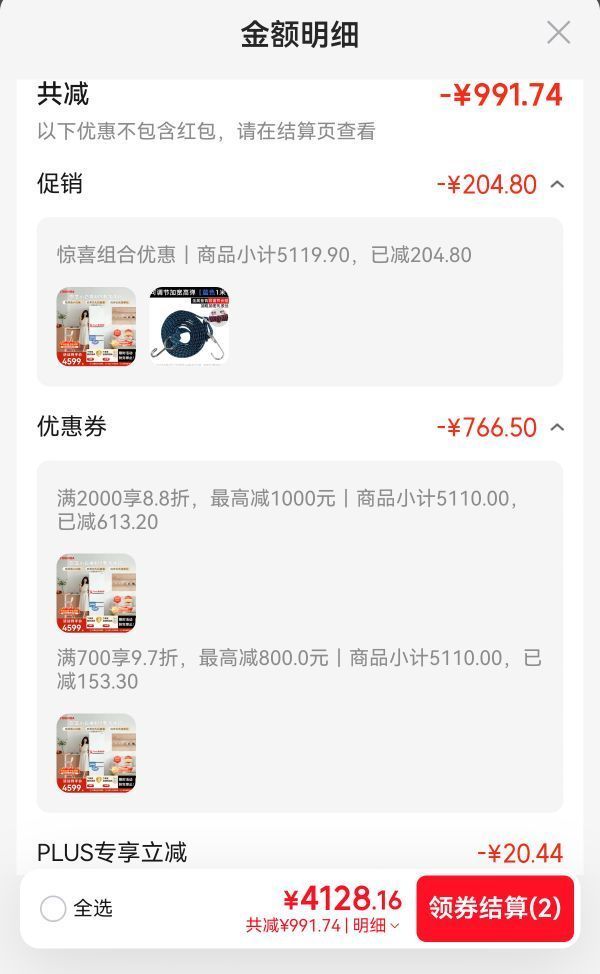Open the blue bungee cord product thumbnail
The height and width of the screenshot is (974, 600).
[x=189, y=326]
